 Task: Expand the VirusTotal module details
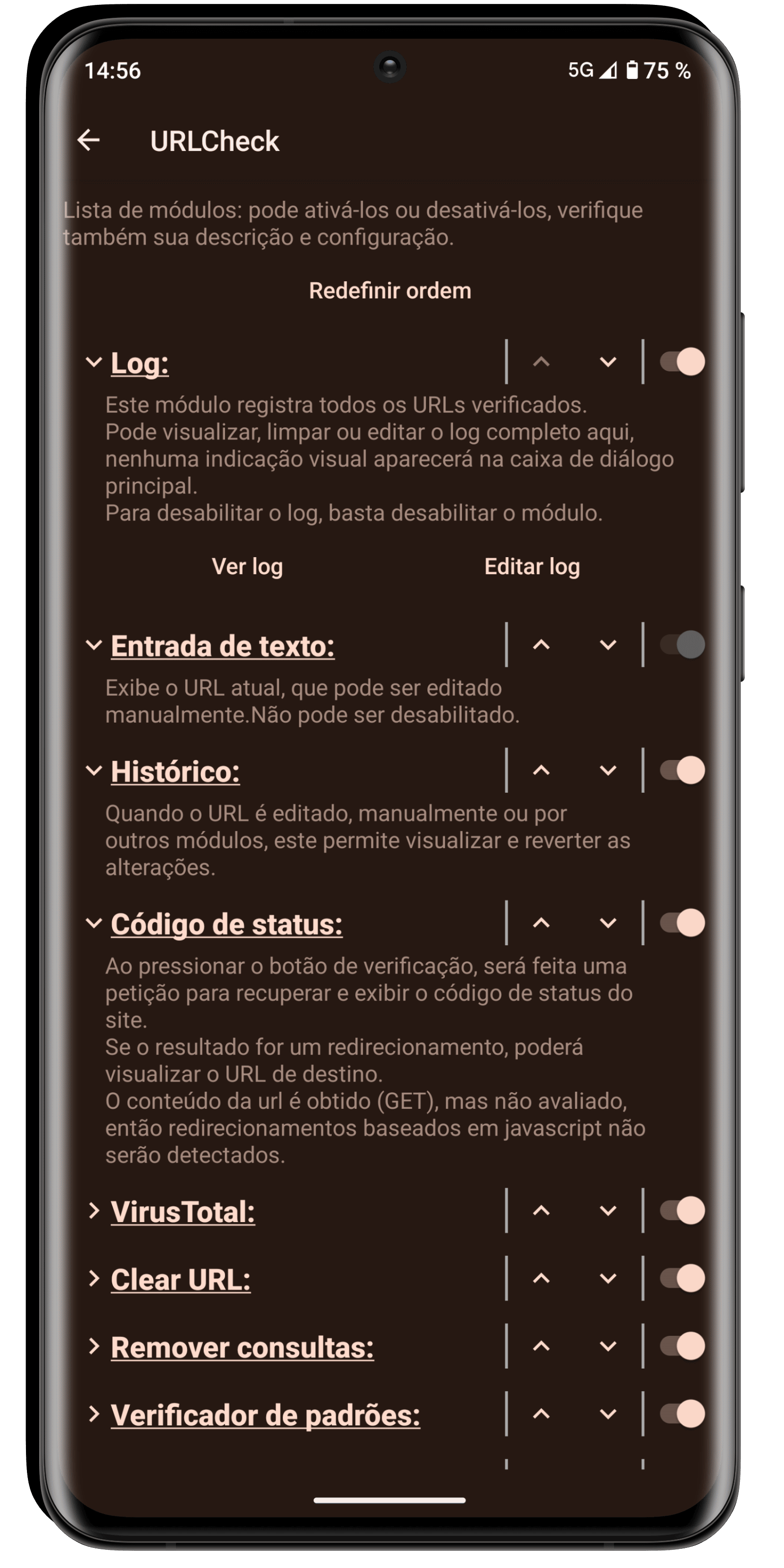pos(94,1211)
